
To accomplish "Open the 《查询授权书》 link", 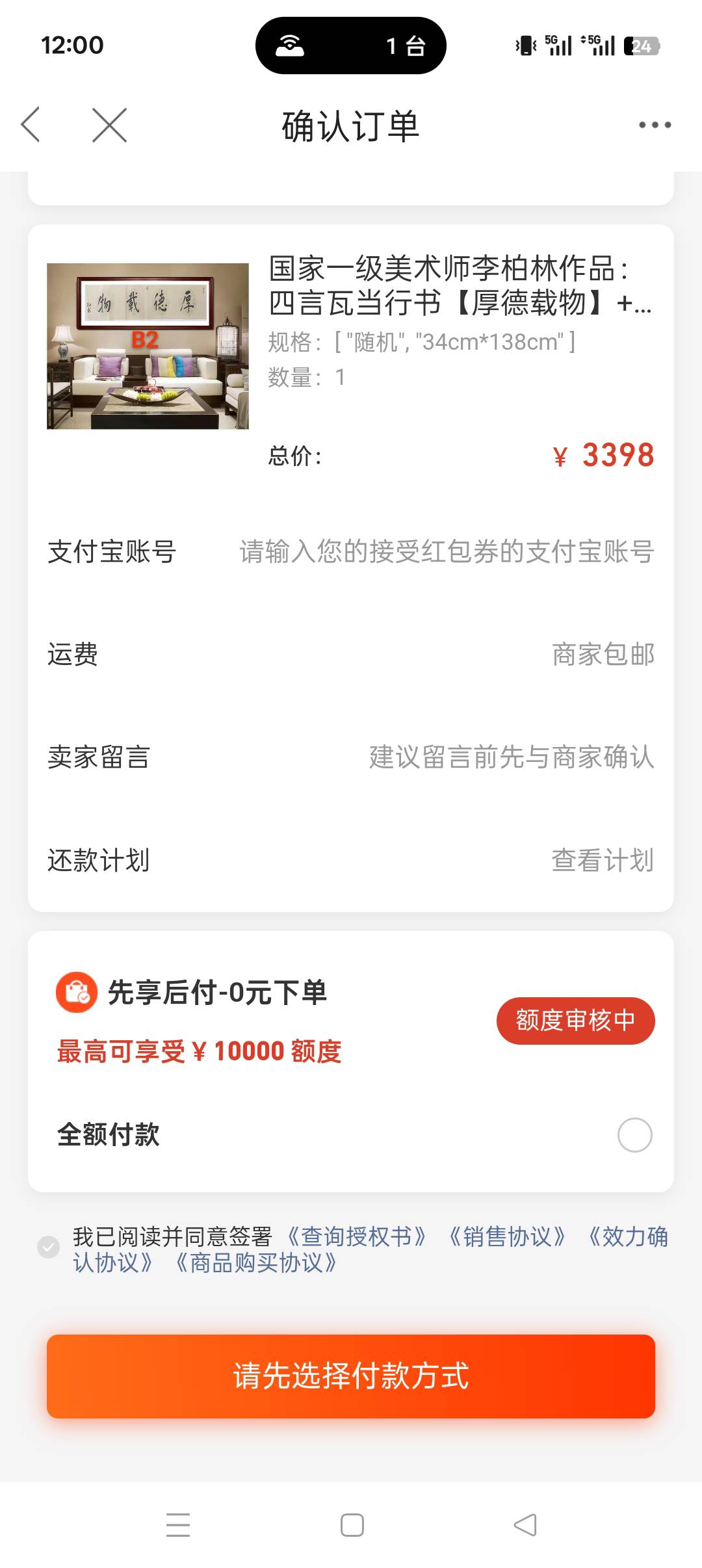I will point(356,1236).
